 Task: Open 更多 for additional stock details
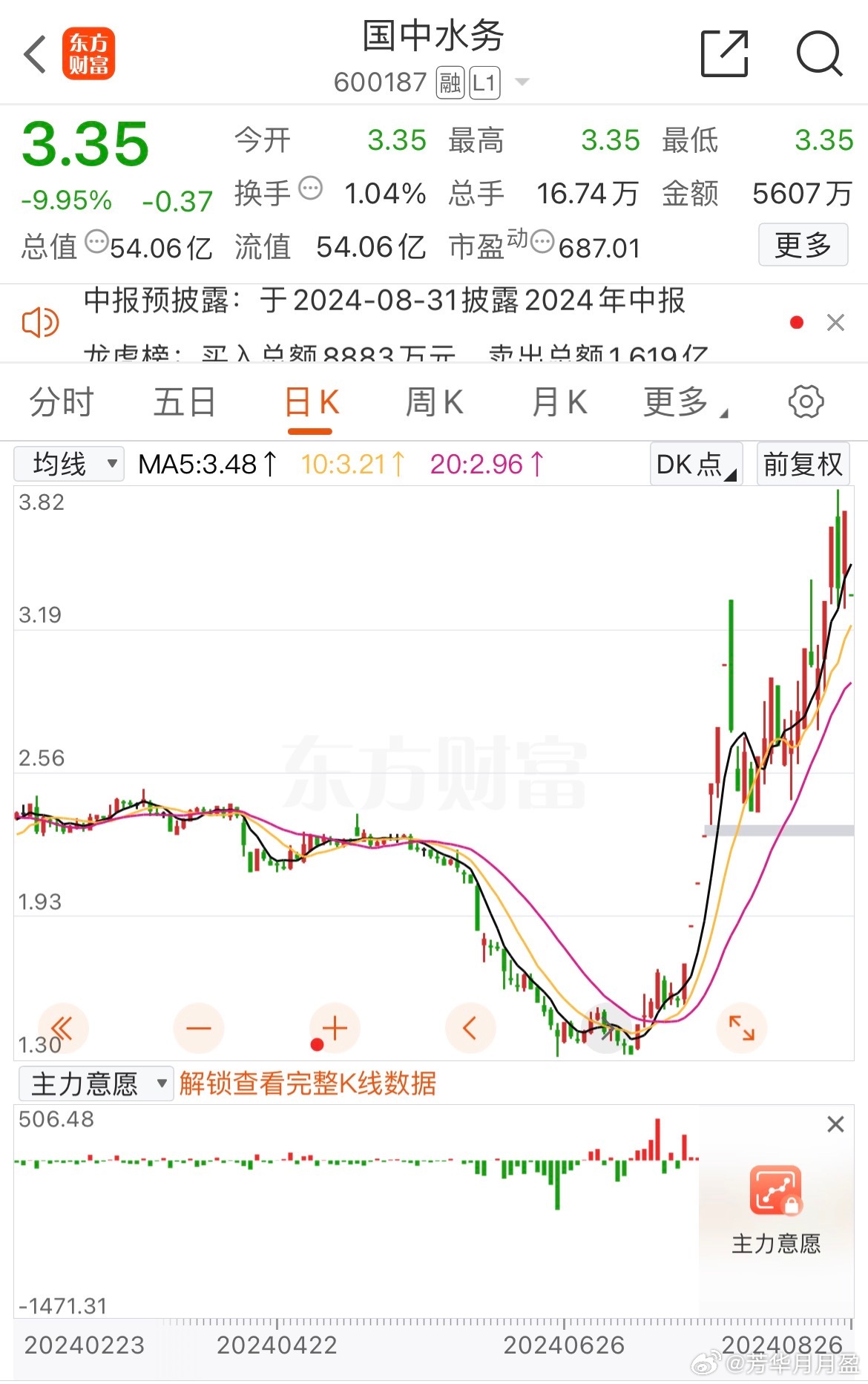[x=802, y=246]
